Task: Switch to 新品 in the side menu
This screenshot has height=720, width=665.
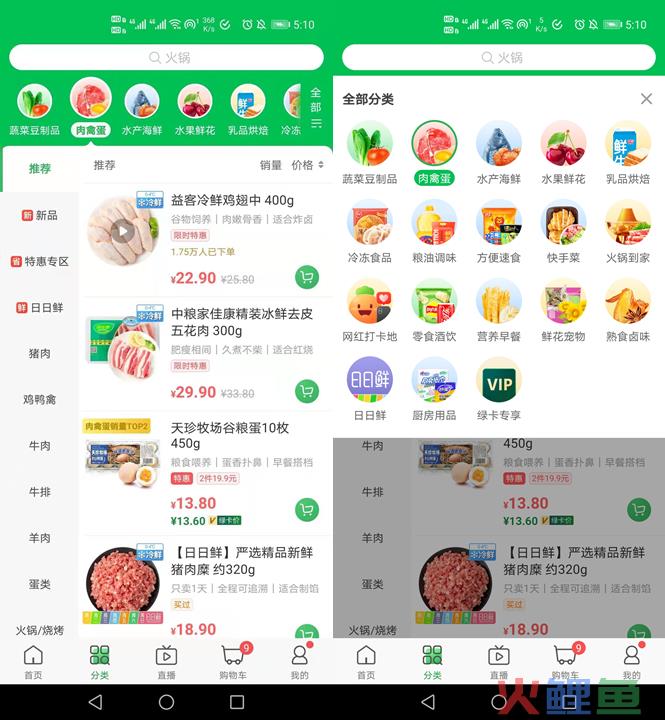Action: tap(39, 215)
